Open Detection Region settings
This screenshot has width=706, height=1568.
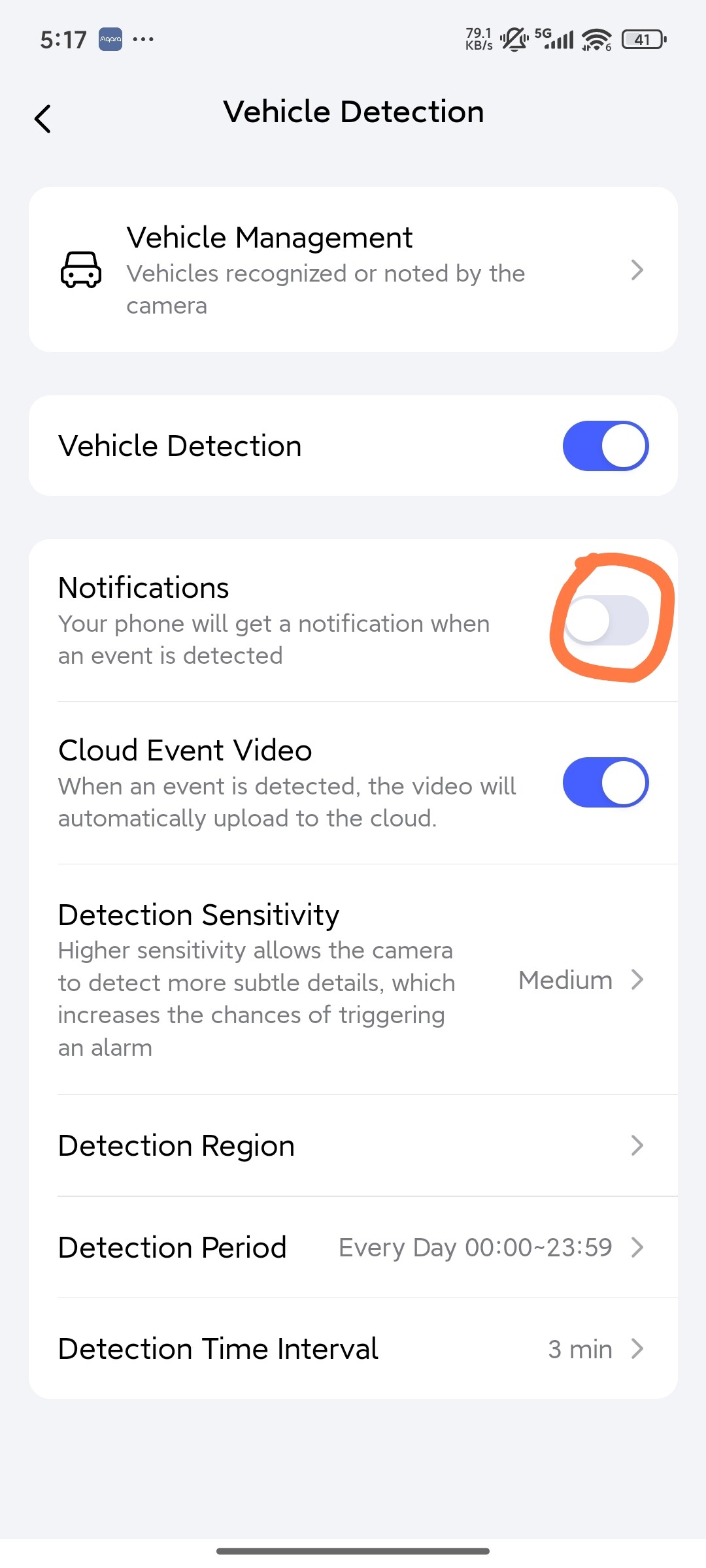(x=353, y=1146)
